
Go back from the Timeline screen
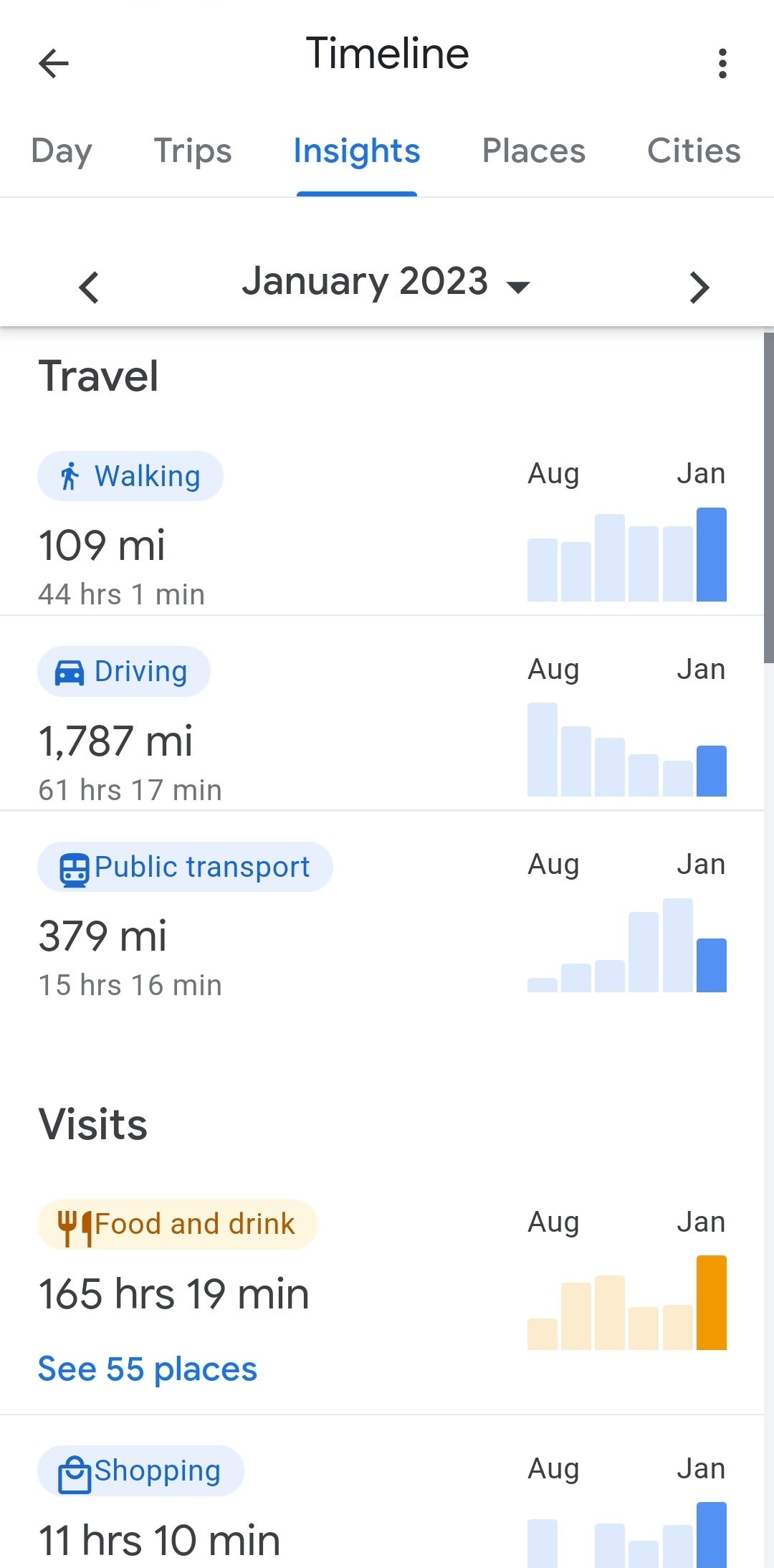(54, 64)
